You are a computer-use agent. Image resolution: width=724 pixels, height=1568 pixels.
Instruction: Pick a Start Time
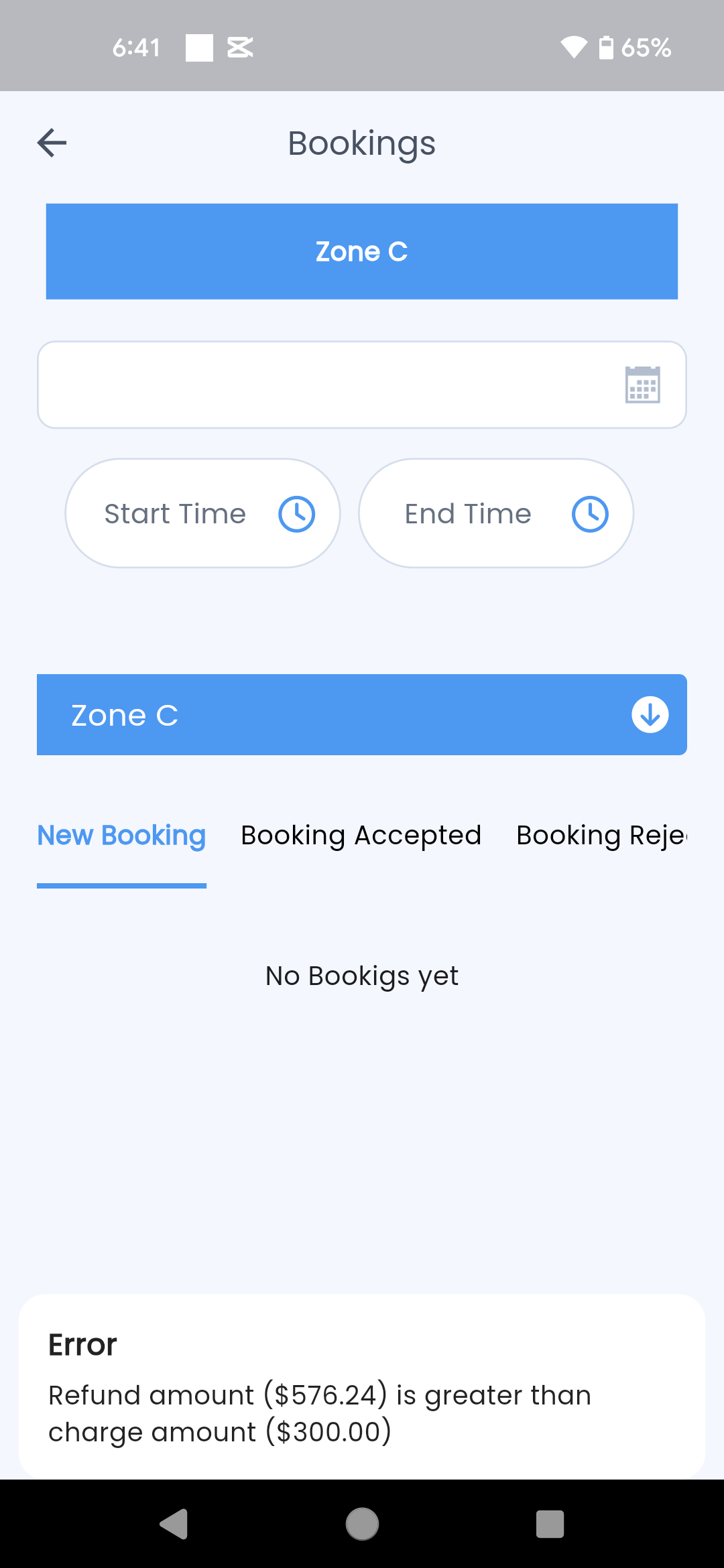[x=202, y=514]
